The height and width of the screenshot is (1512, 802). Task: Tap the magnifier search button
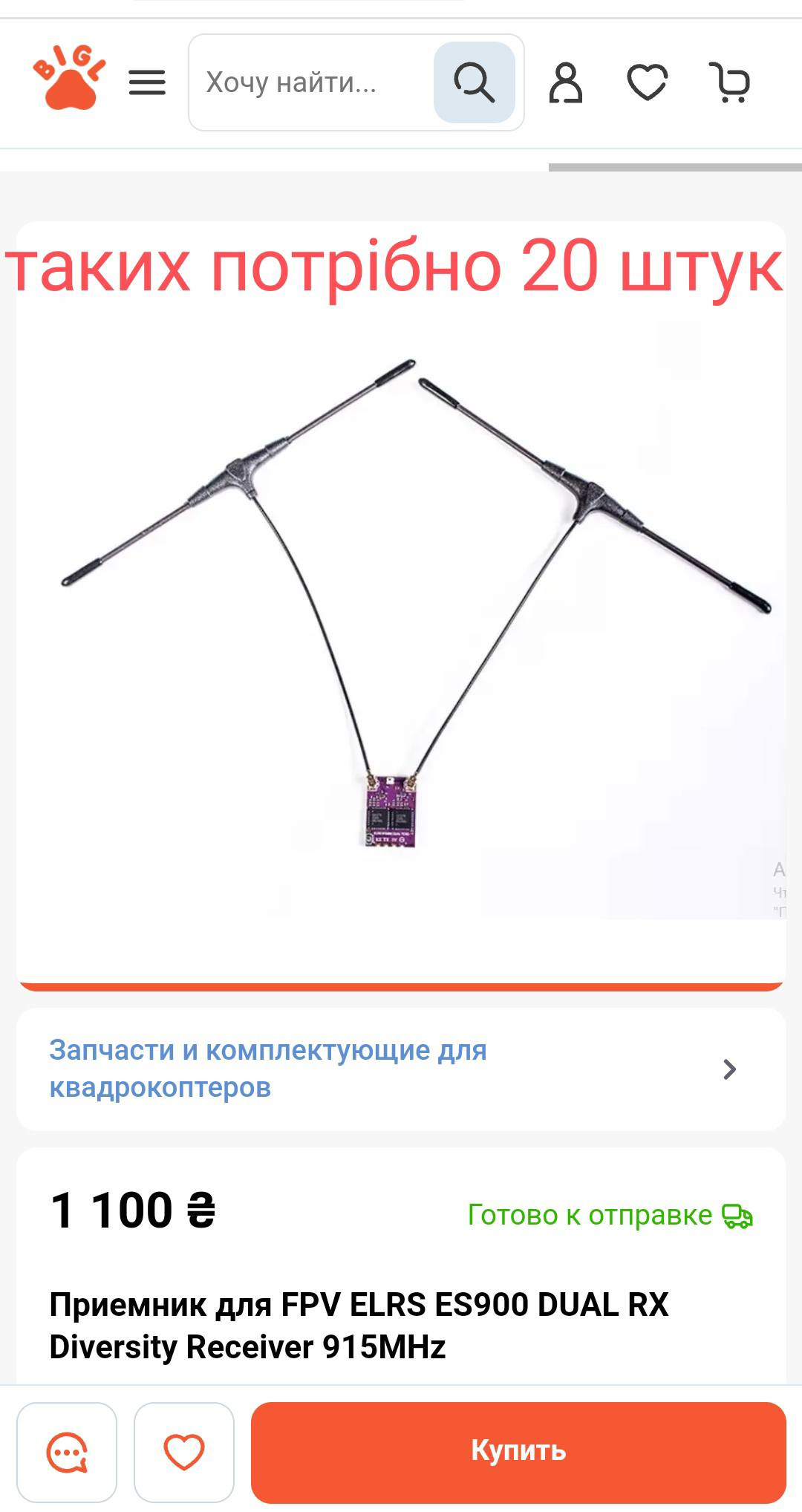click(x=475, y=82)
